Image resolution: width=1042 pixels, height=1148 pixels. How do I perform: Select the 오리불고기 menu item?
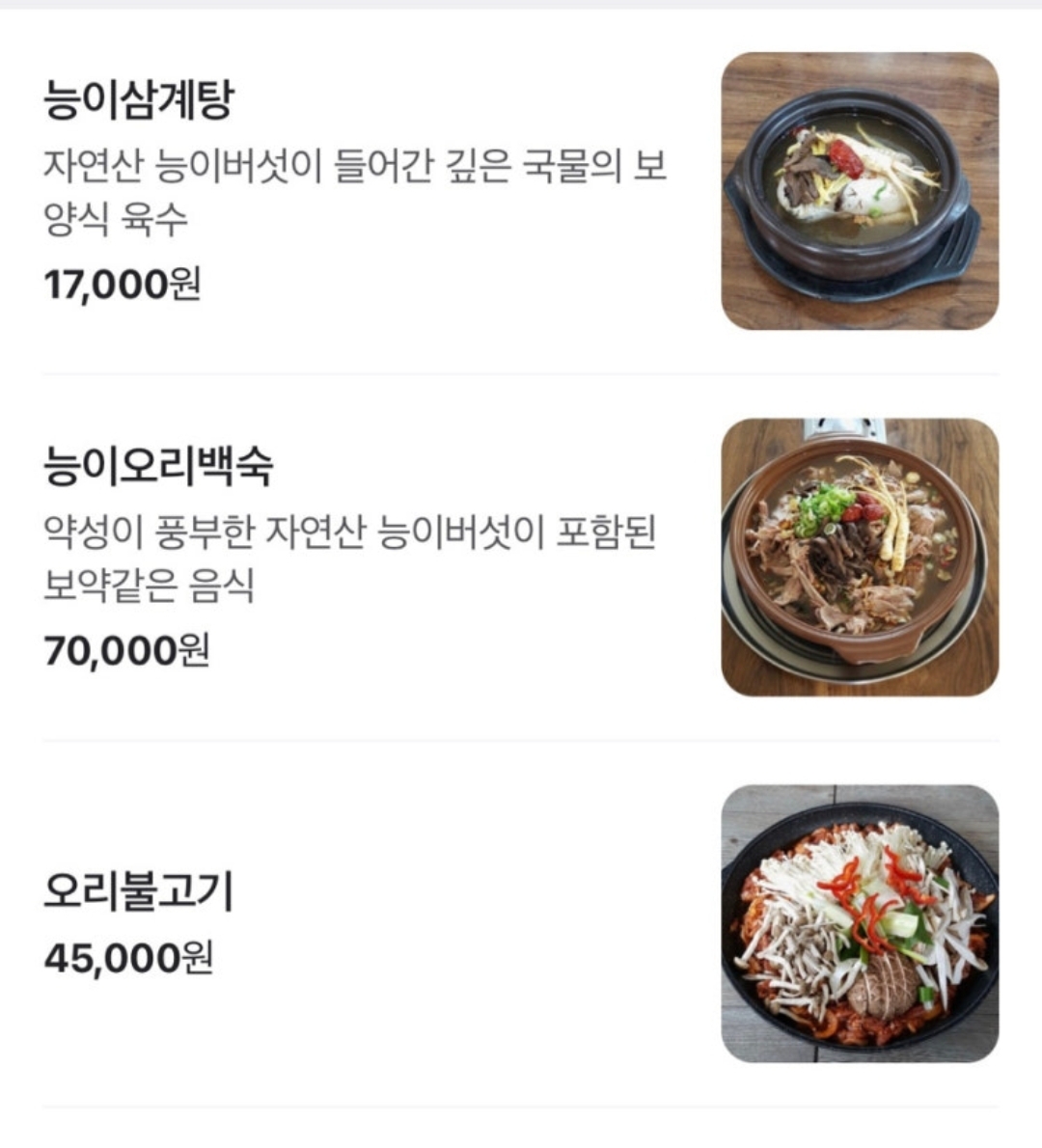(x=138, y=892)
